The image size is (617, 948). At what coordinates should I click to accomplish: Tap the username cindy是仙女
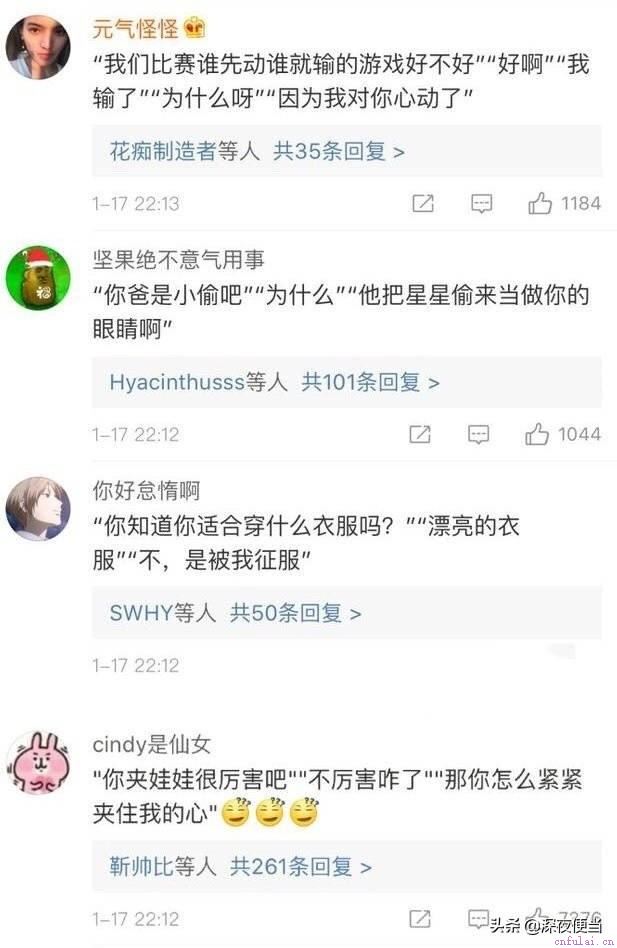tap(151, 745)
